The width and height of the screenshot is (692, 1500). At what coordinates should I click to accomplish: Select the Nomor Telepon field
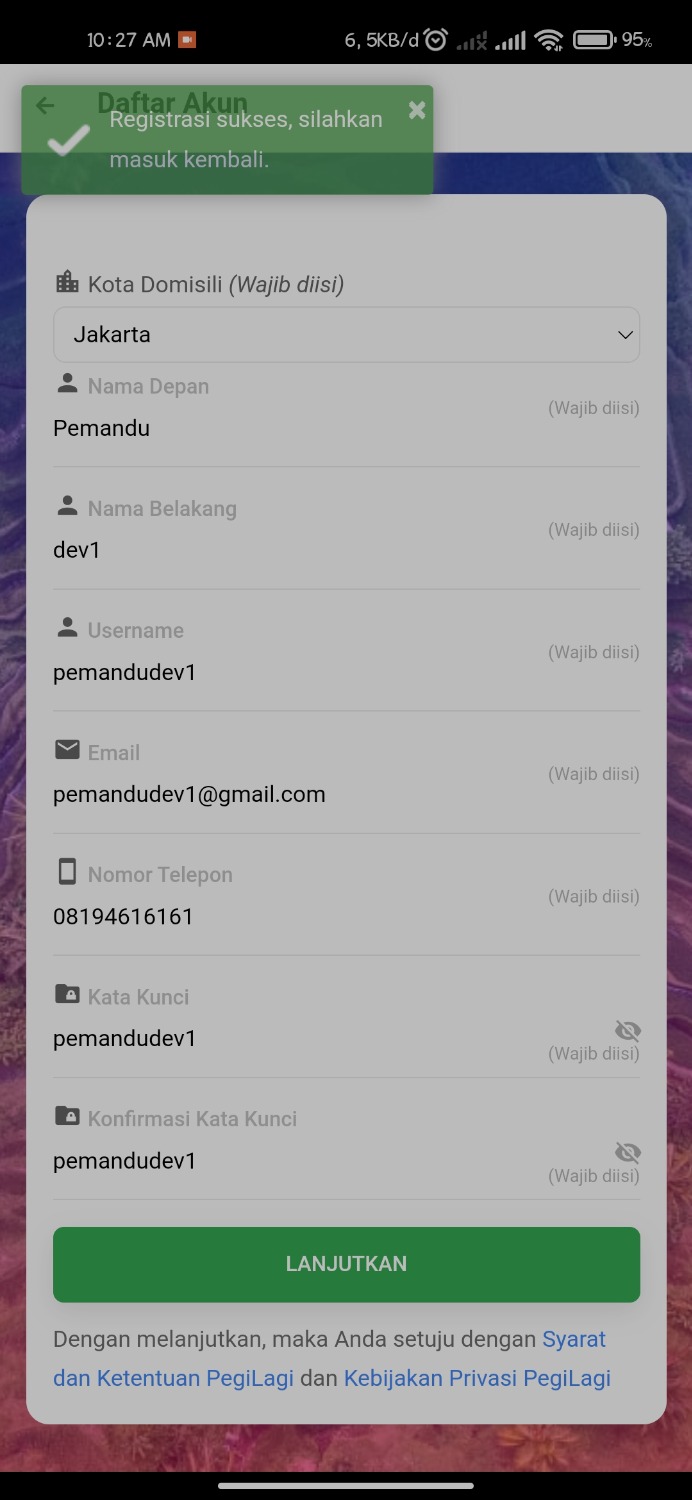300,916
